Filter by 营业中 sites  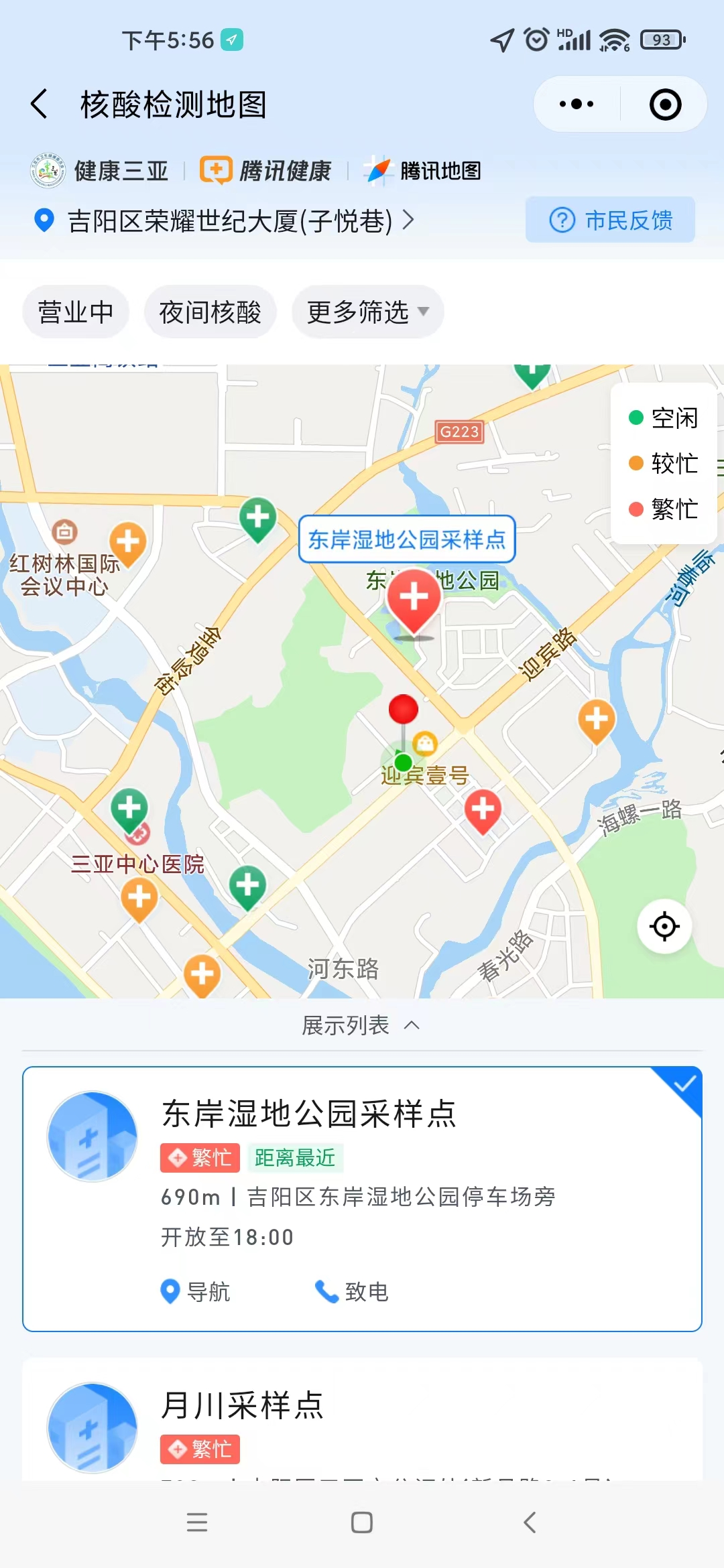(x=76, y=312)
